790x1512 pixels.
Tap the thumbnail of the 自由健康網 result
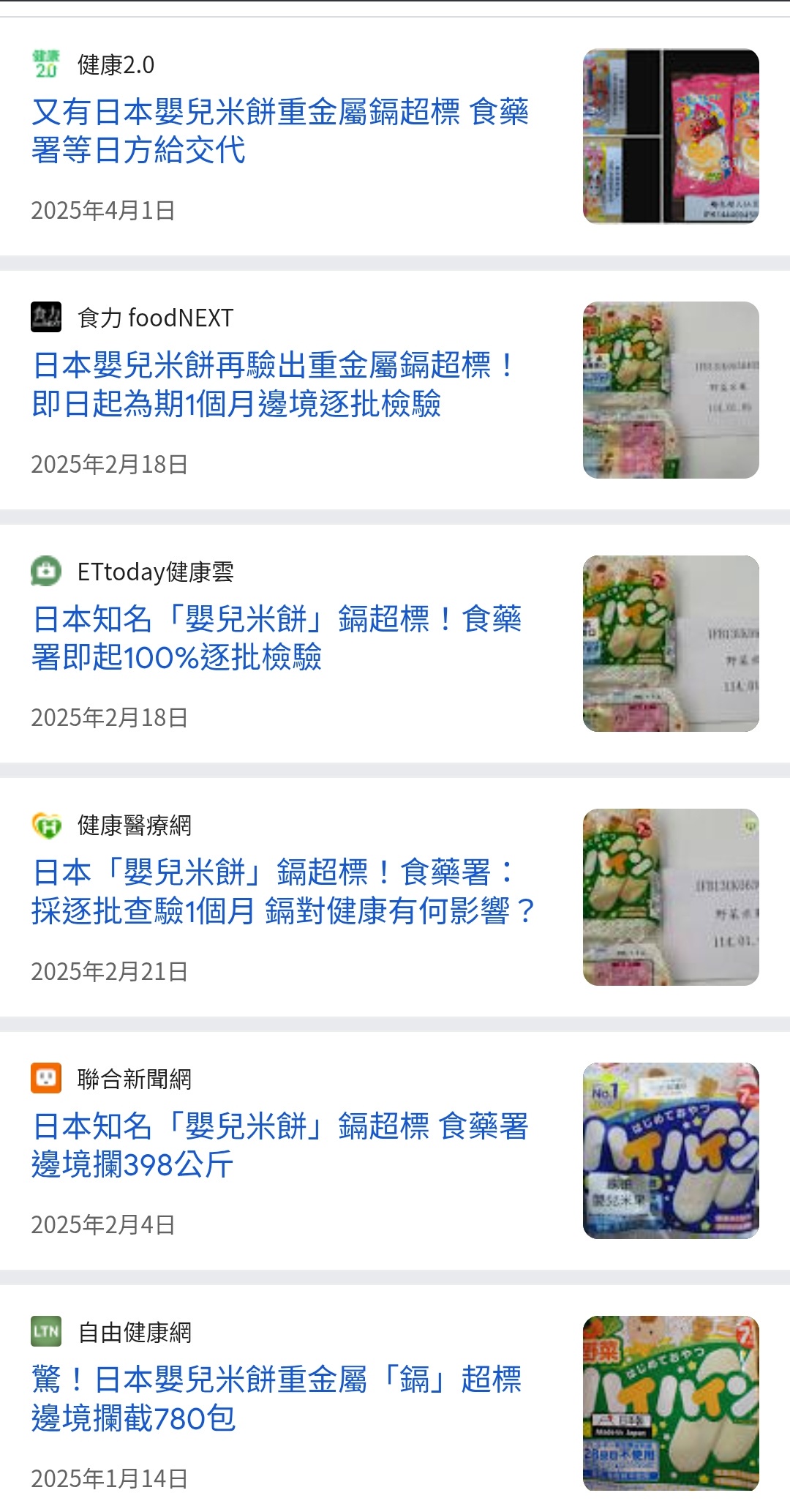click(671, 1404)
